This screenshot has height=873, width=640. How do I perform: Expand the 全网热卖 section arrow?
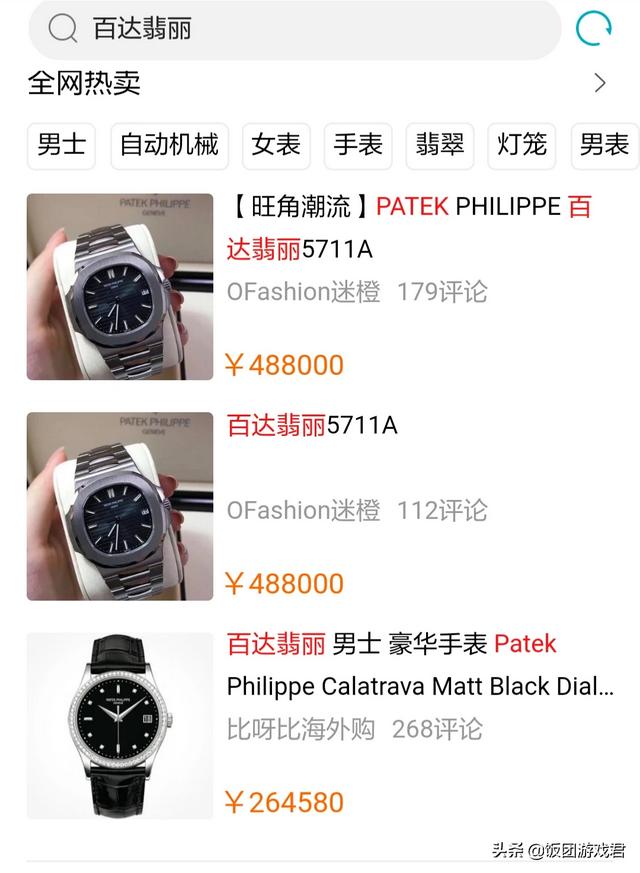[600, 83]
